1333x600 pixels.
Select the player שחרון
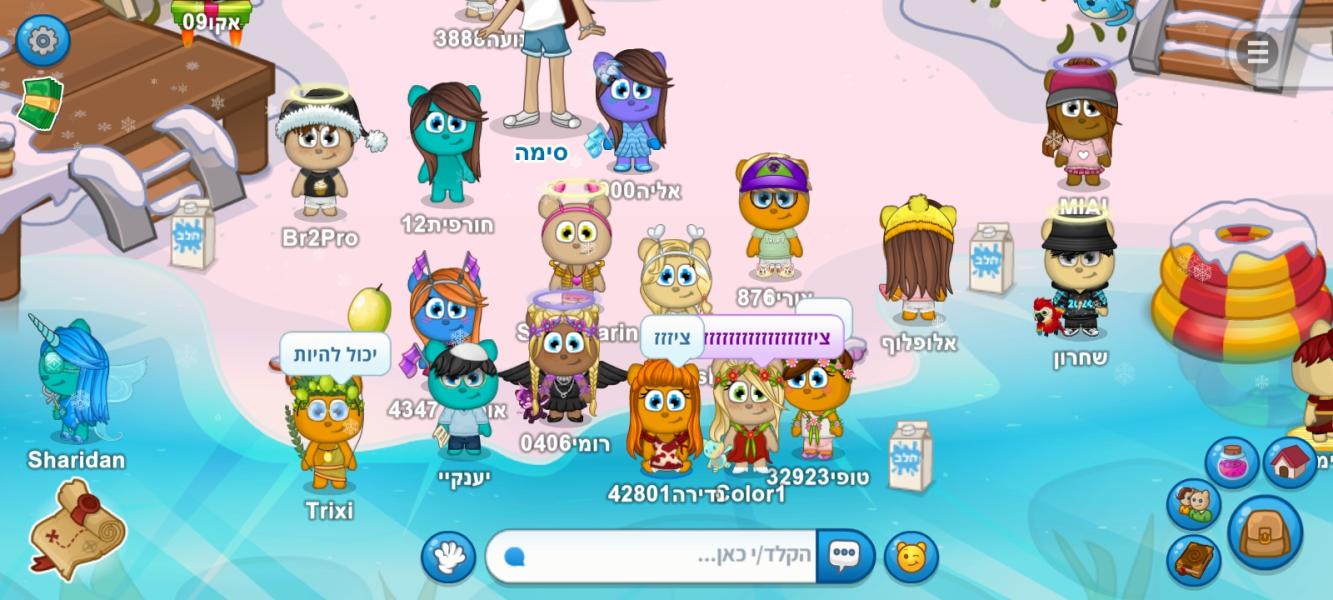click(x=1078, y=275)
